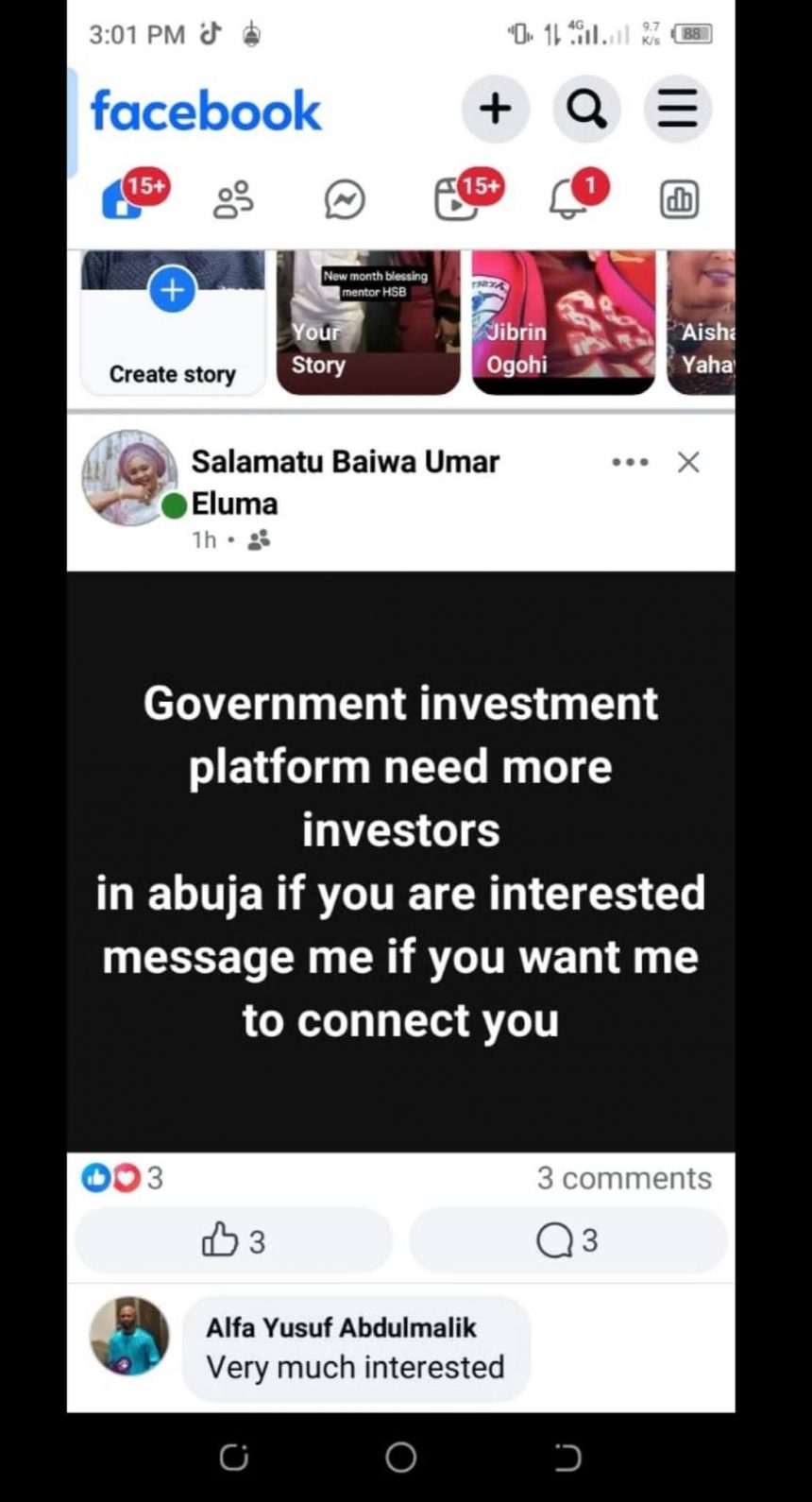The image size is (812, 1502).
Task: Open Facebook search
Action: 586,110
